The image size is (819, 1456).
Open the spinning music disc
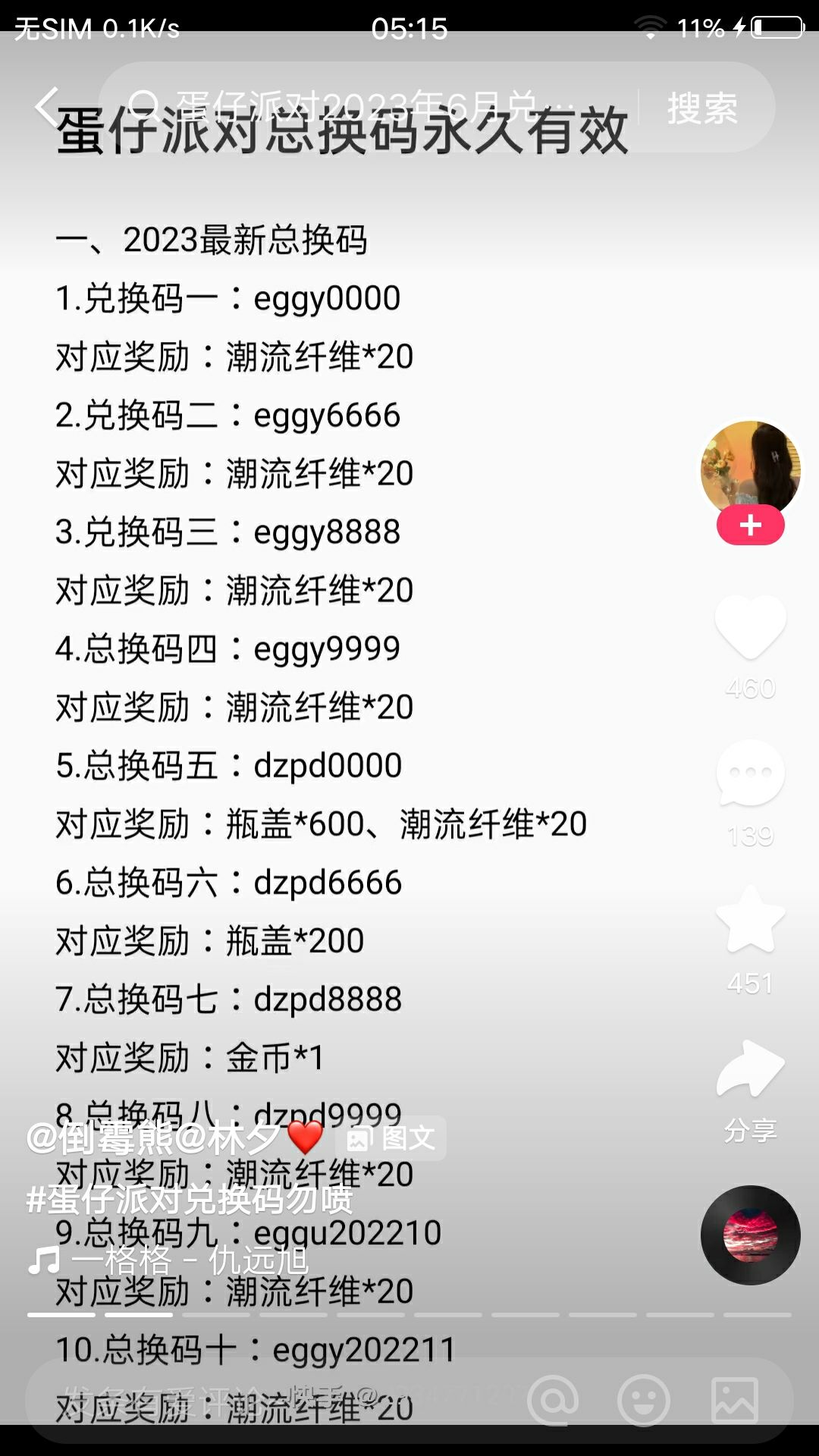750,1235
